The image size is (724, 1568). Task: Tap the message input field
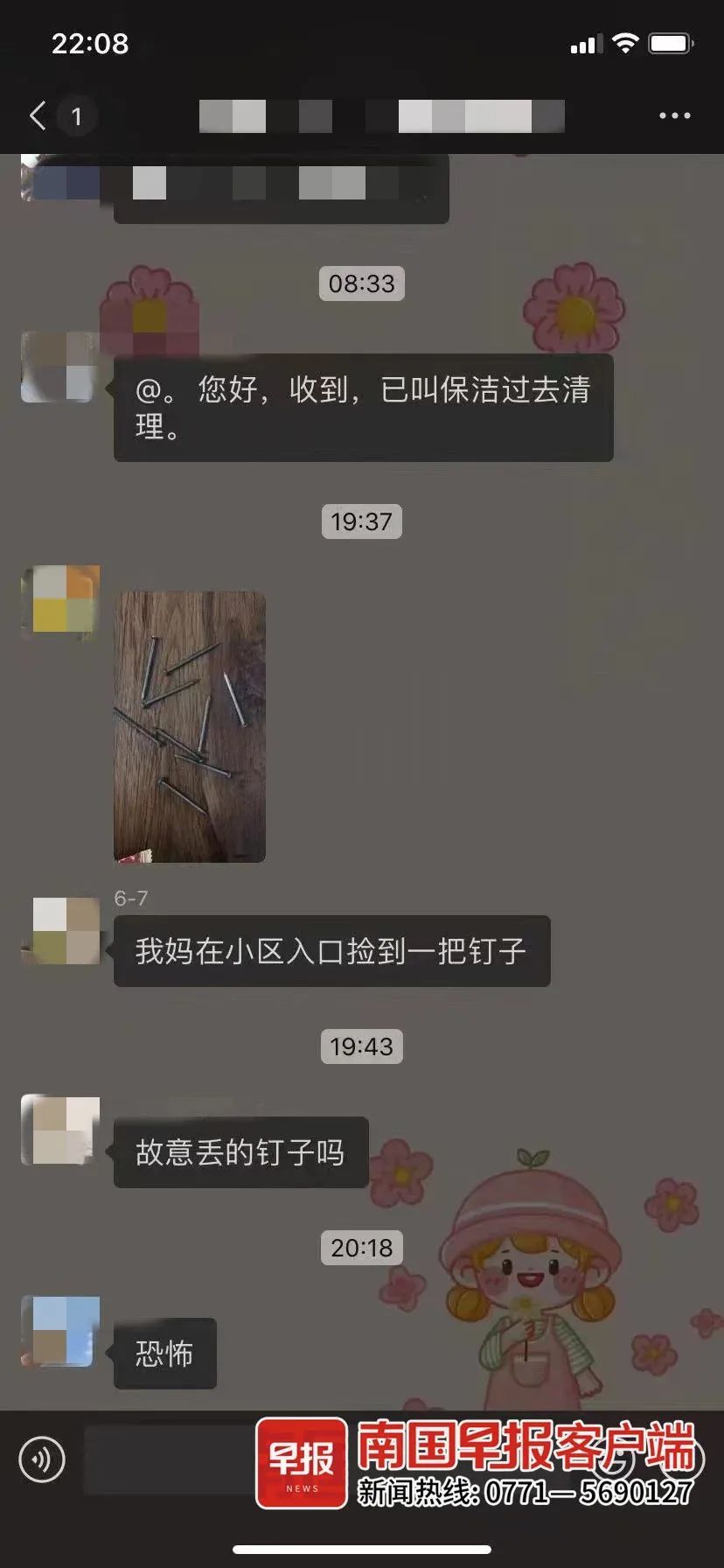(166, 1459)
